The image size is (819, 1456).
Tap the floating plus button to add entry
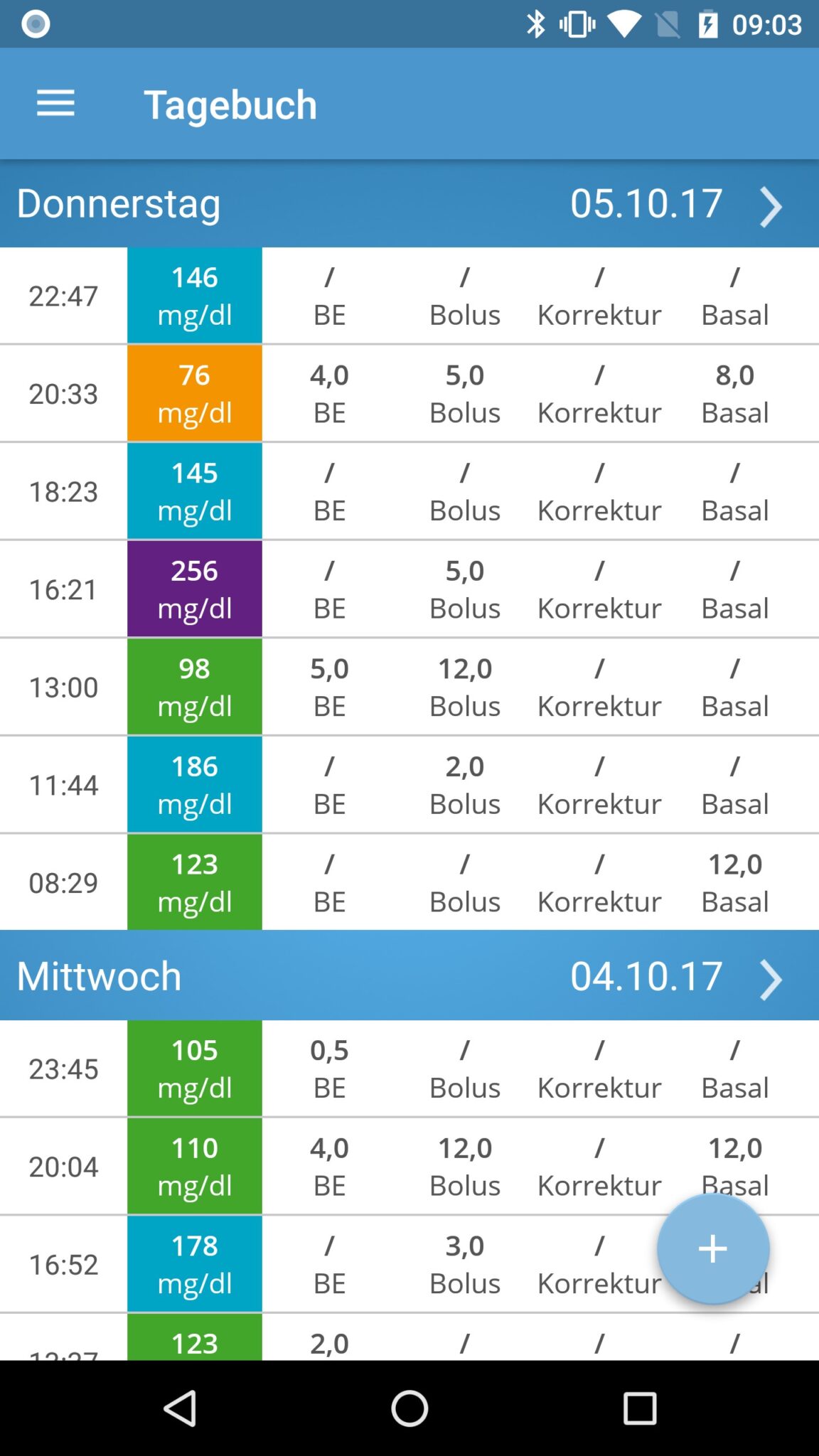tap(713, 1248)
